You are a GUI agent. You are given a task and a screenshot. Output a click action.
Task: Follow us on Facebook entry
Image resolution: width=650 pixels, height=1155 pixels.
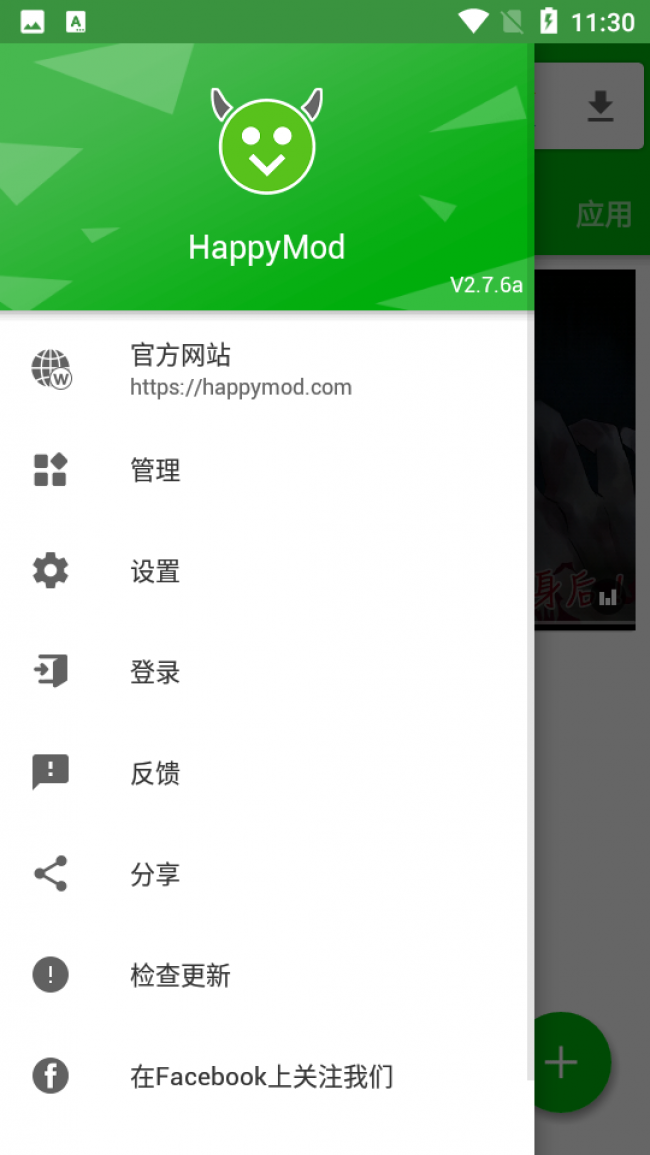click(260, 1076)
